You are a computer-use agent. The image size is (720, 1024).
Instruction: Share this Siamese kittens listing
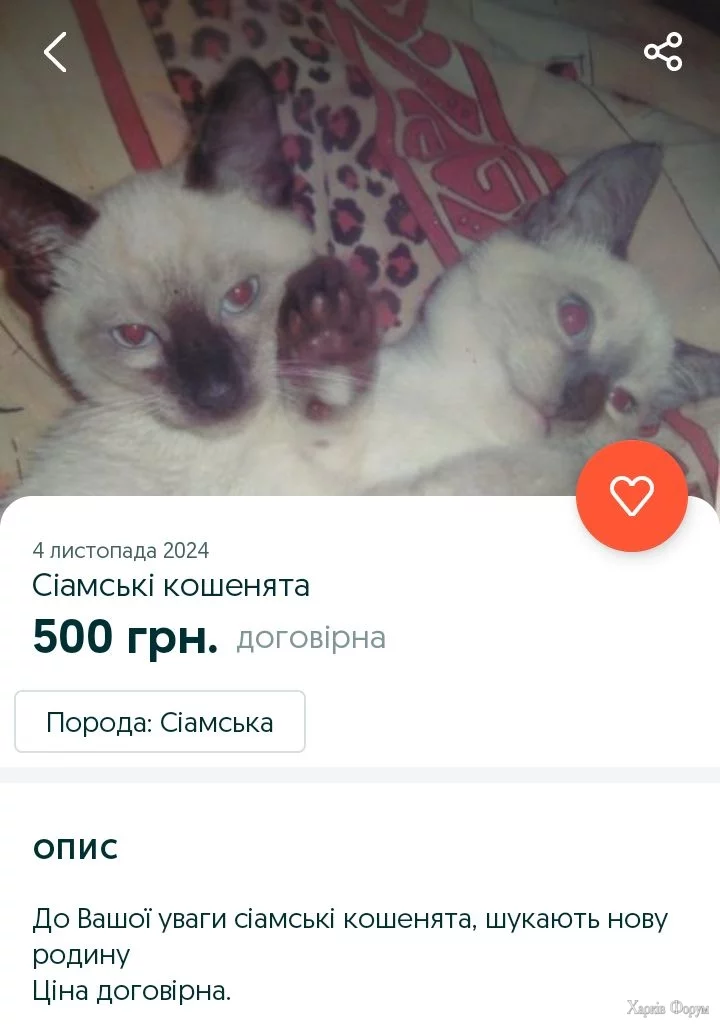(x=662, y=52)
